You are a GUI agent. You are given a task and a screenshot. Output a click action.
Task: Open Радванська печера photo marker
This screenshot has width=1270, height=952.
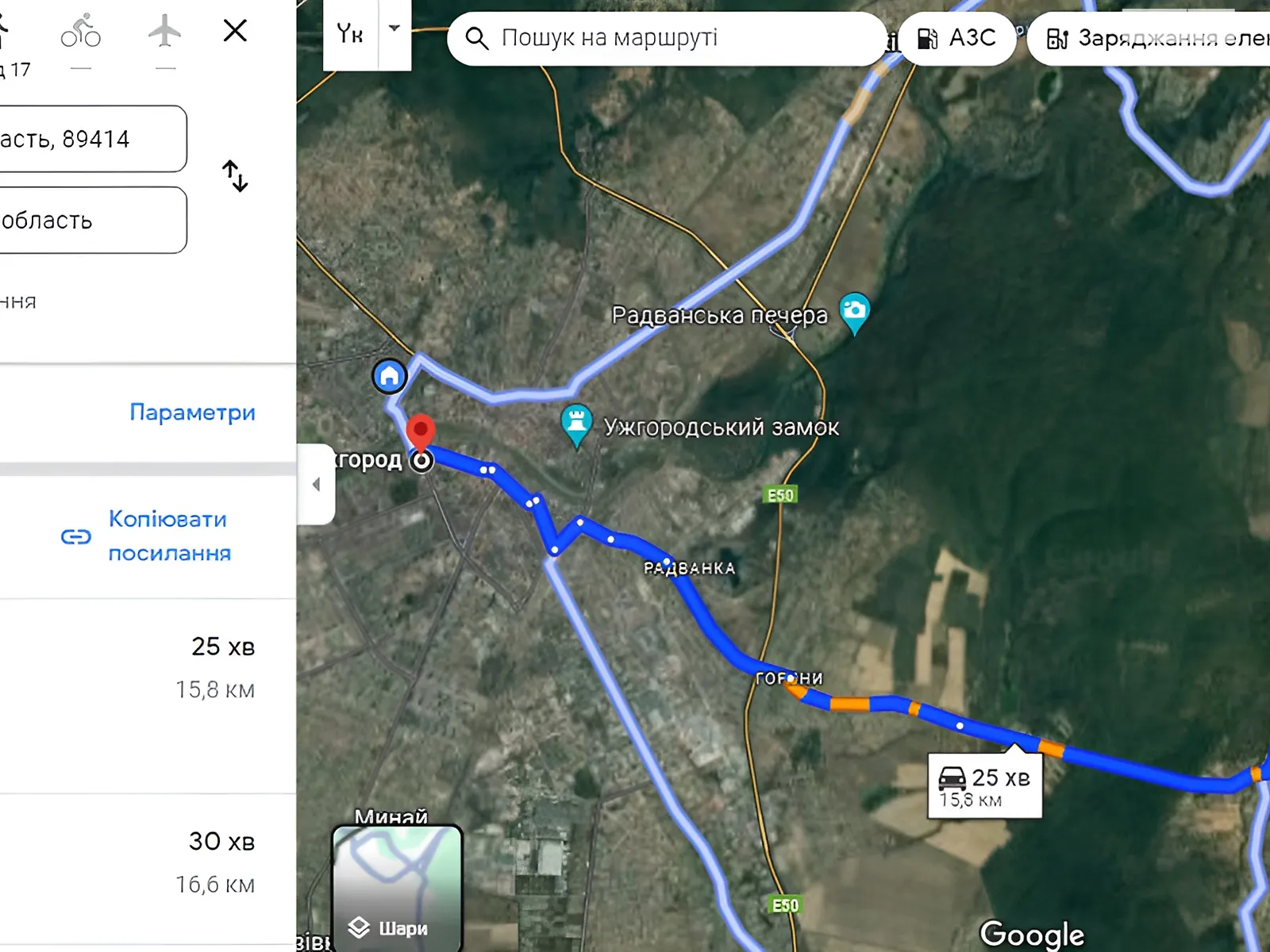[x=854, y=310]
